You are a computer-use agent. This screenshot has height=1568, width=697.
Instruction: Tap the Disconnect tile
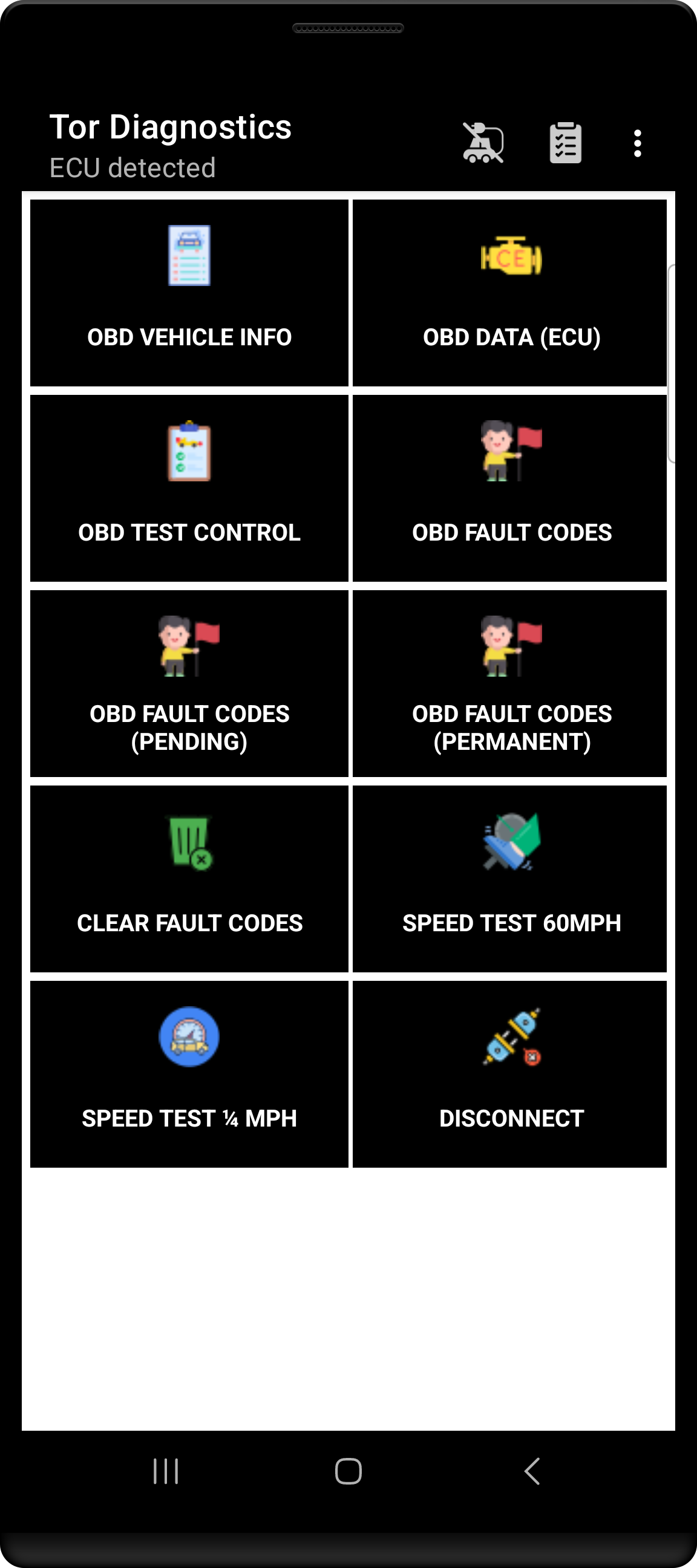click(510, 1075)
